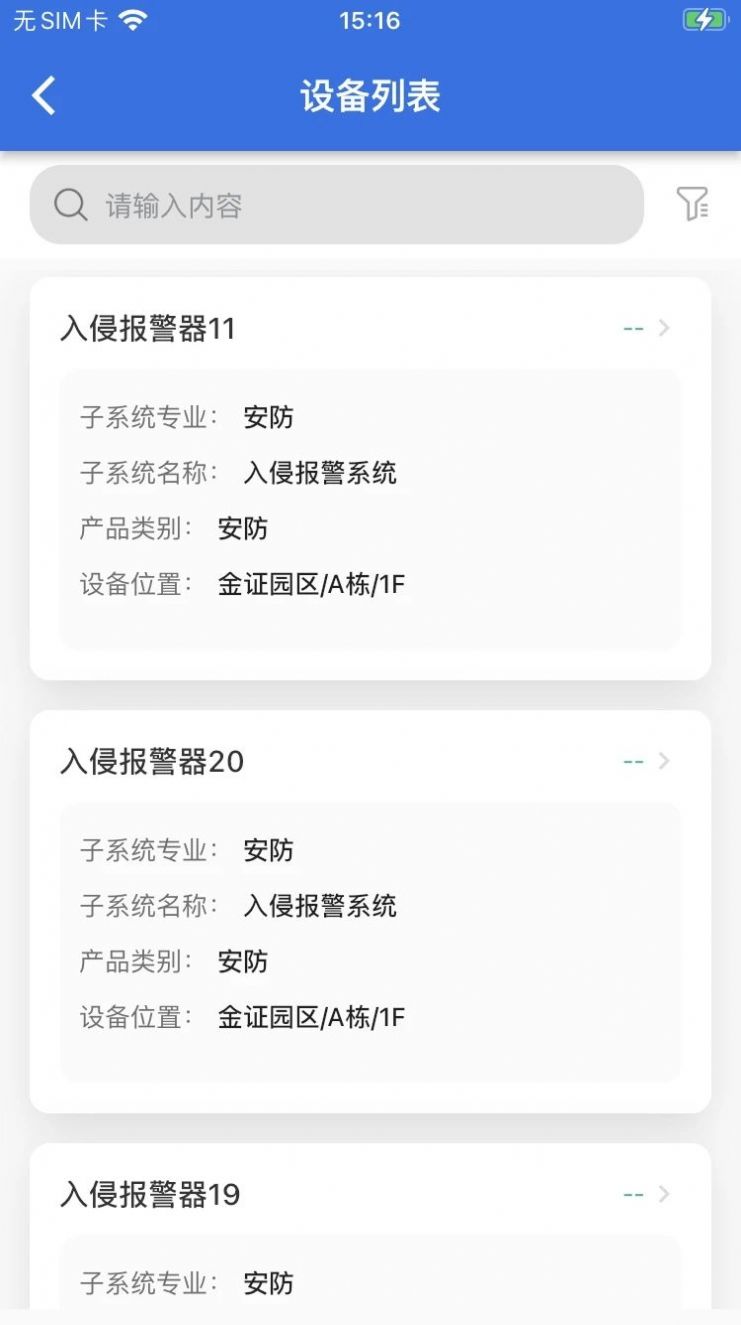The width and height of the screenshot is (741, 1325).
Task: Open 入侵报警器20 using its right chevron
Action: coord(664,761)
